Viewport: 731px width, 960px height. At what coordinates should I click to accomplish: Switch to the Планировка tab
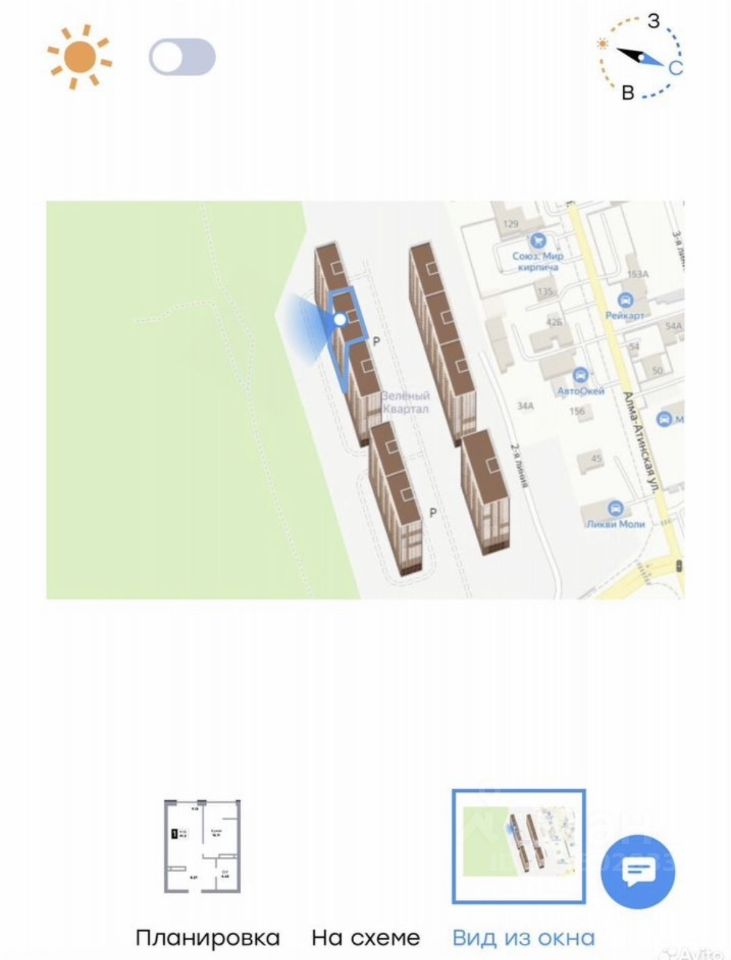click(207, 938)
